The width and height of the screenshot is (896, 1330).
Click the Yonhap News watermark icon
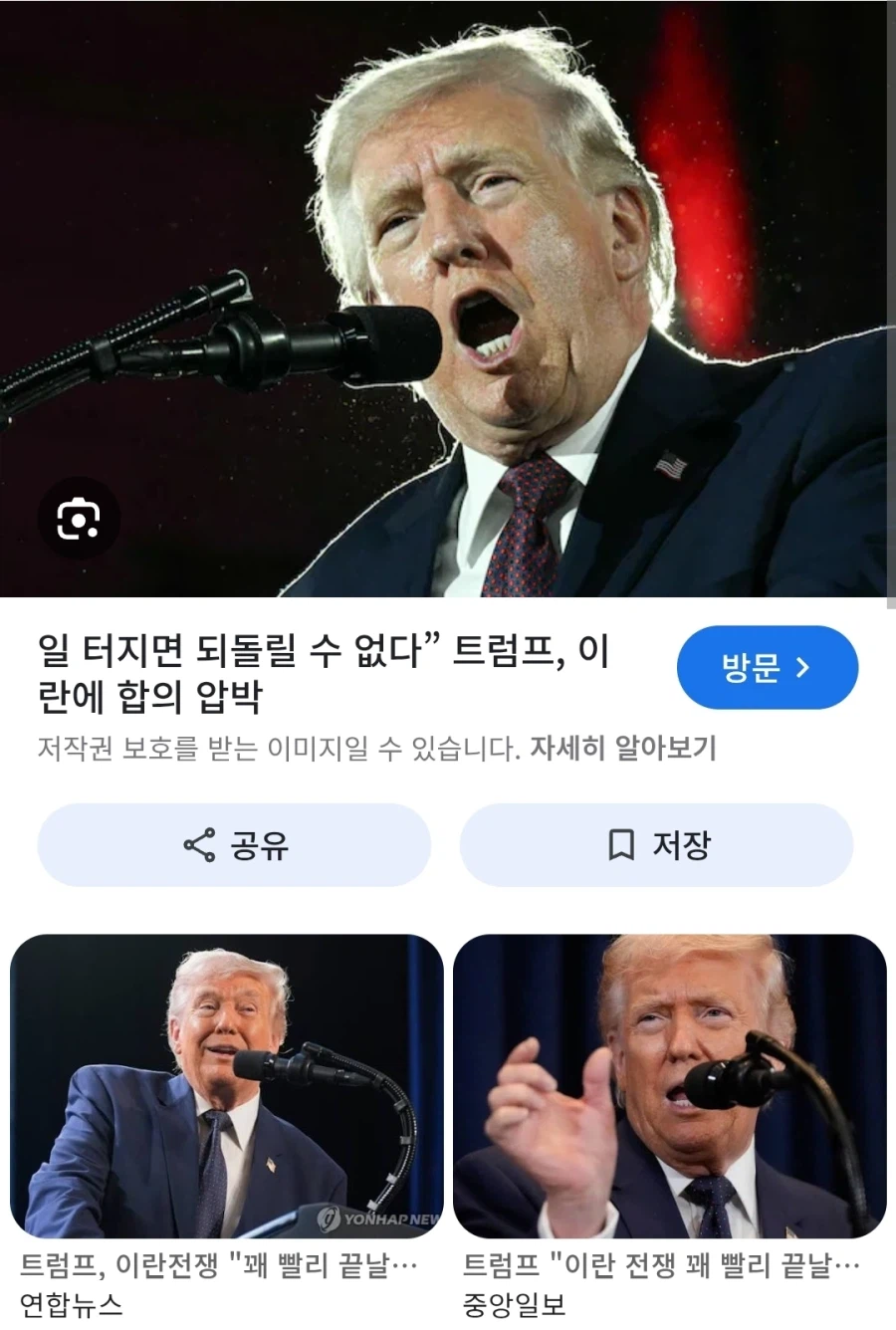coord(329,1219)
